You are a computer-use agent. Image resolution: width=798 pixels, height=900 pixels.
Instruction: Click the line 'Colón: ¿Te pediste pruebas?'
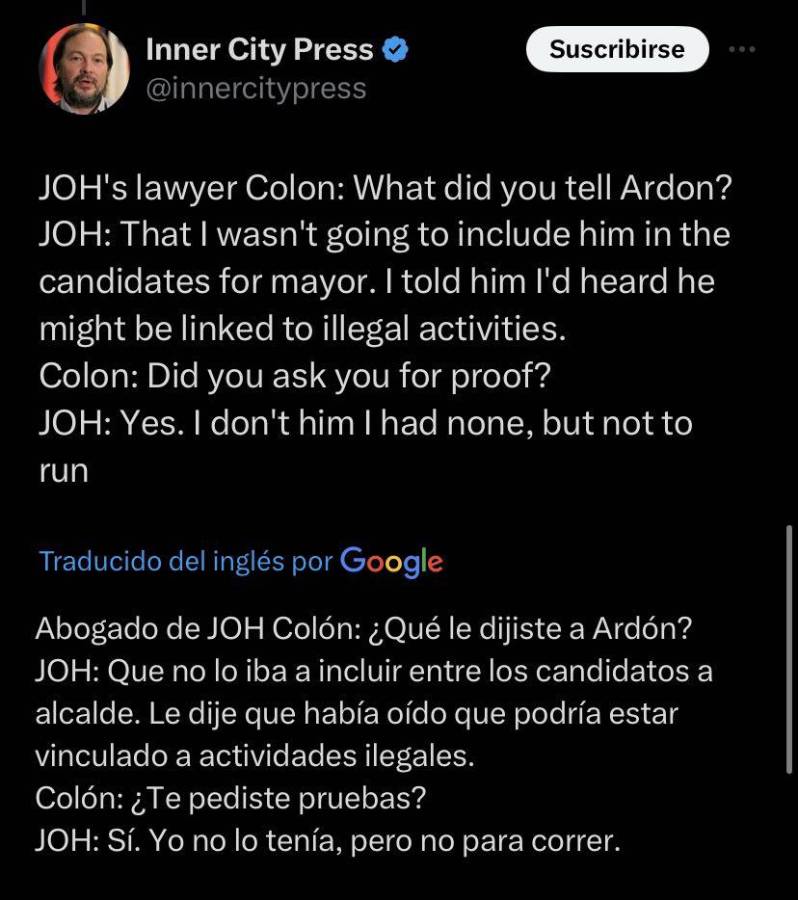coord(230,794)
